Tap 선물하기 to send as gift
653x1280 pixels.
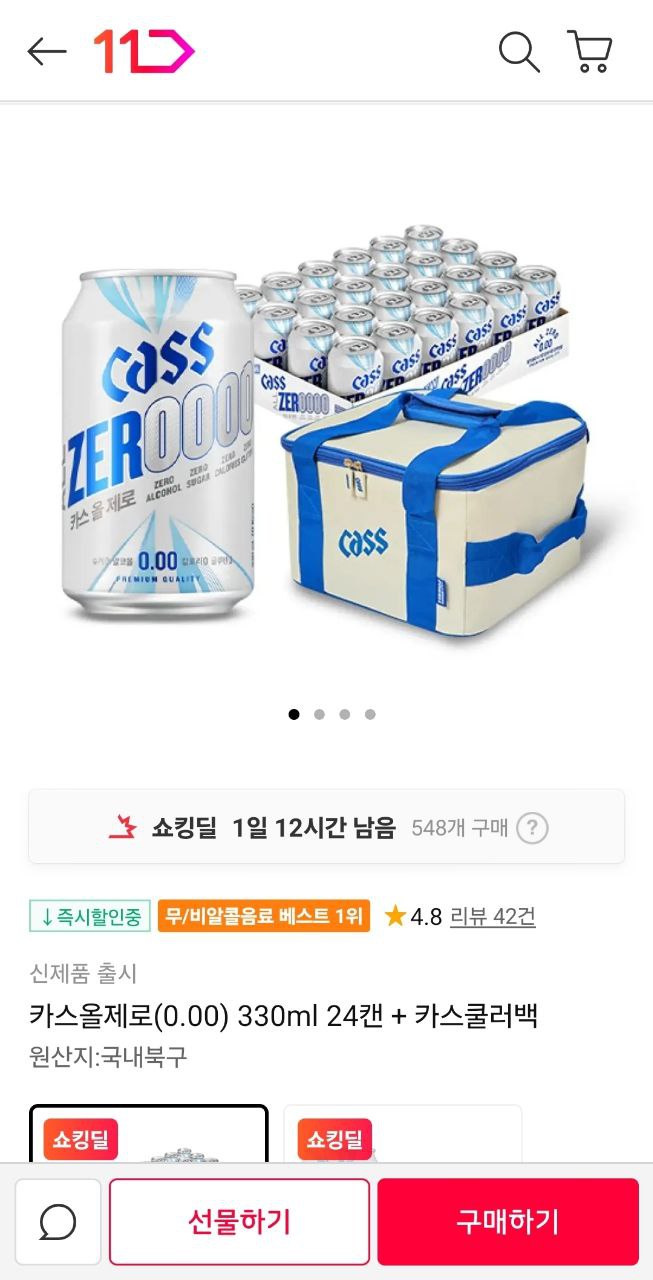click(x=239, y=1221)
